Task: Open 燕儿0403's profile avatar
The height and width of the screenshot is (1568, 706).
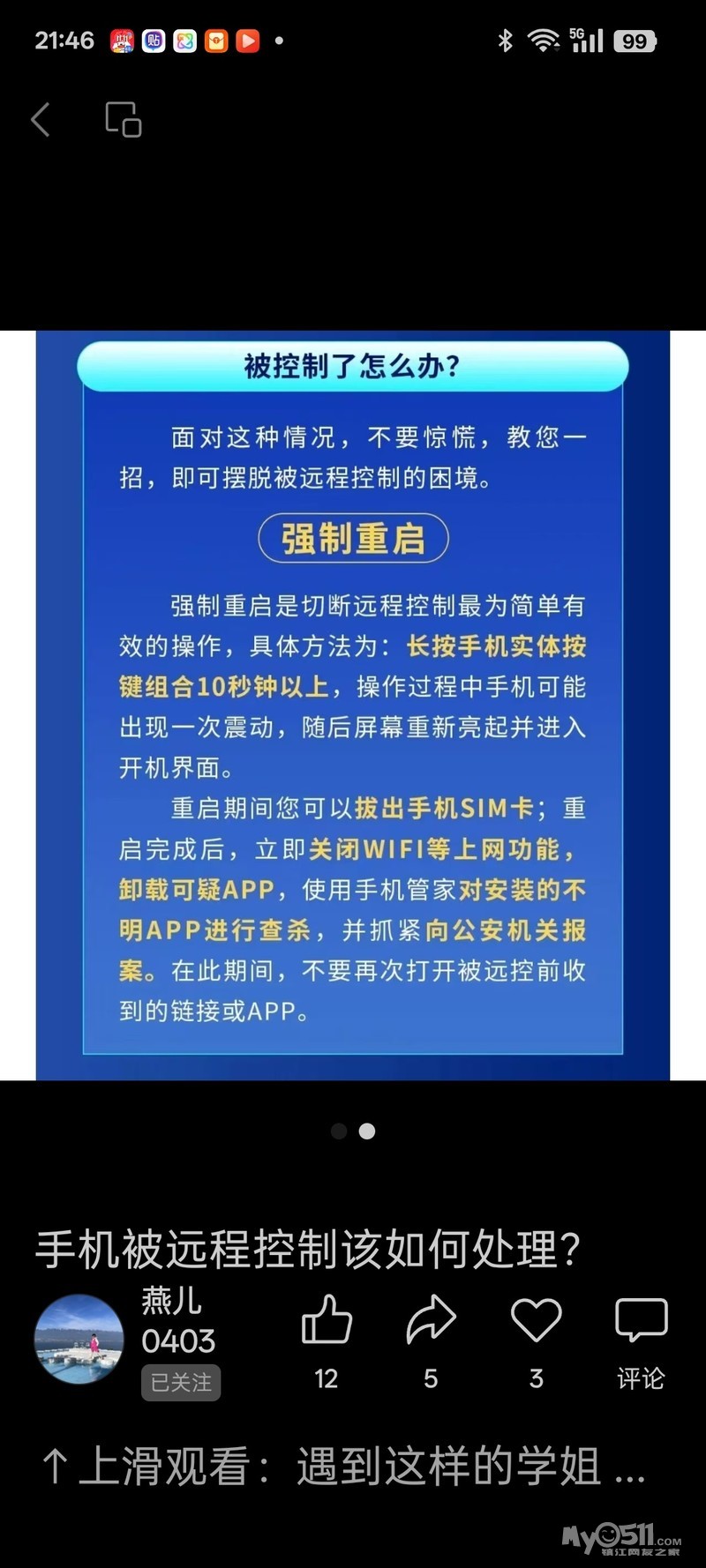Action: click(x=79, y=1339)
